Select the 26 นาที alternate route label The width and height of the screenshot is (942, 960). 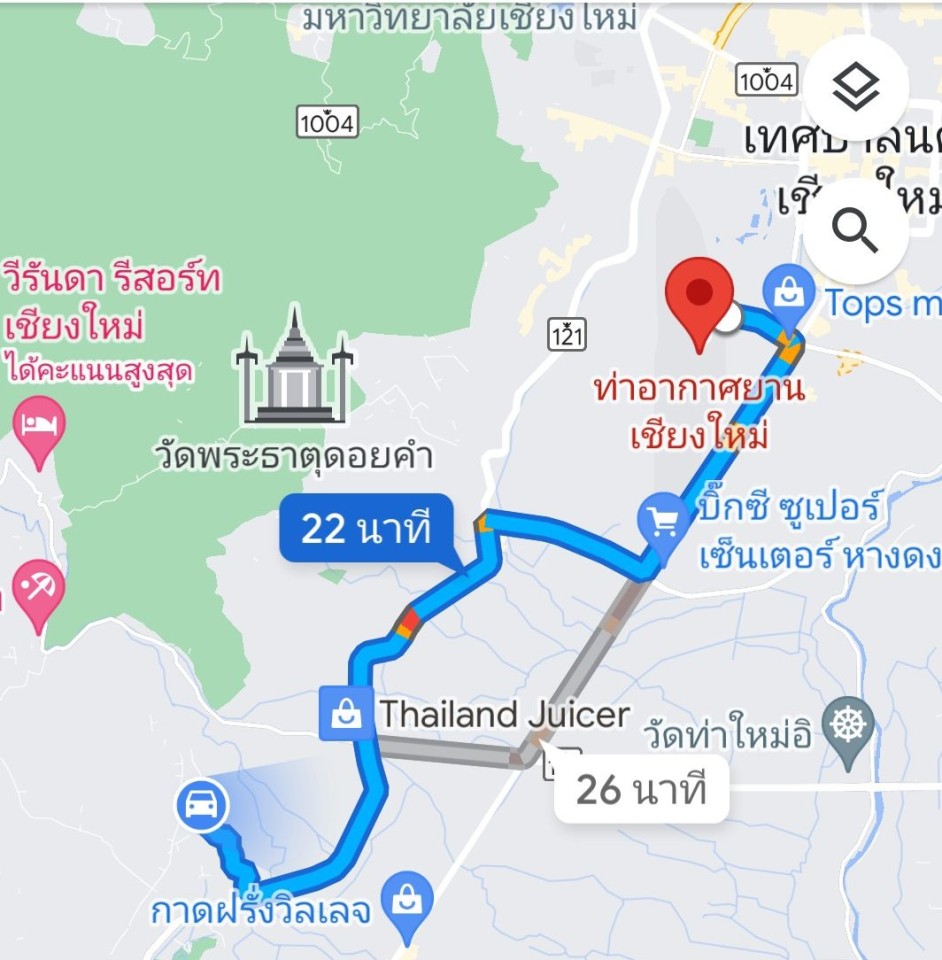[641, 790]
